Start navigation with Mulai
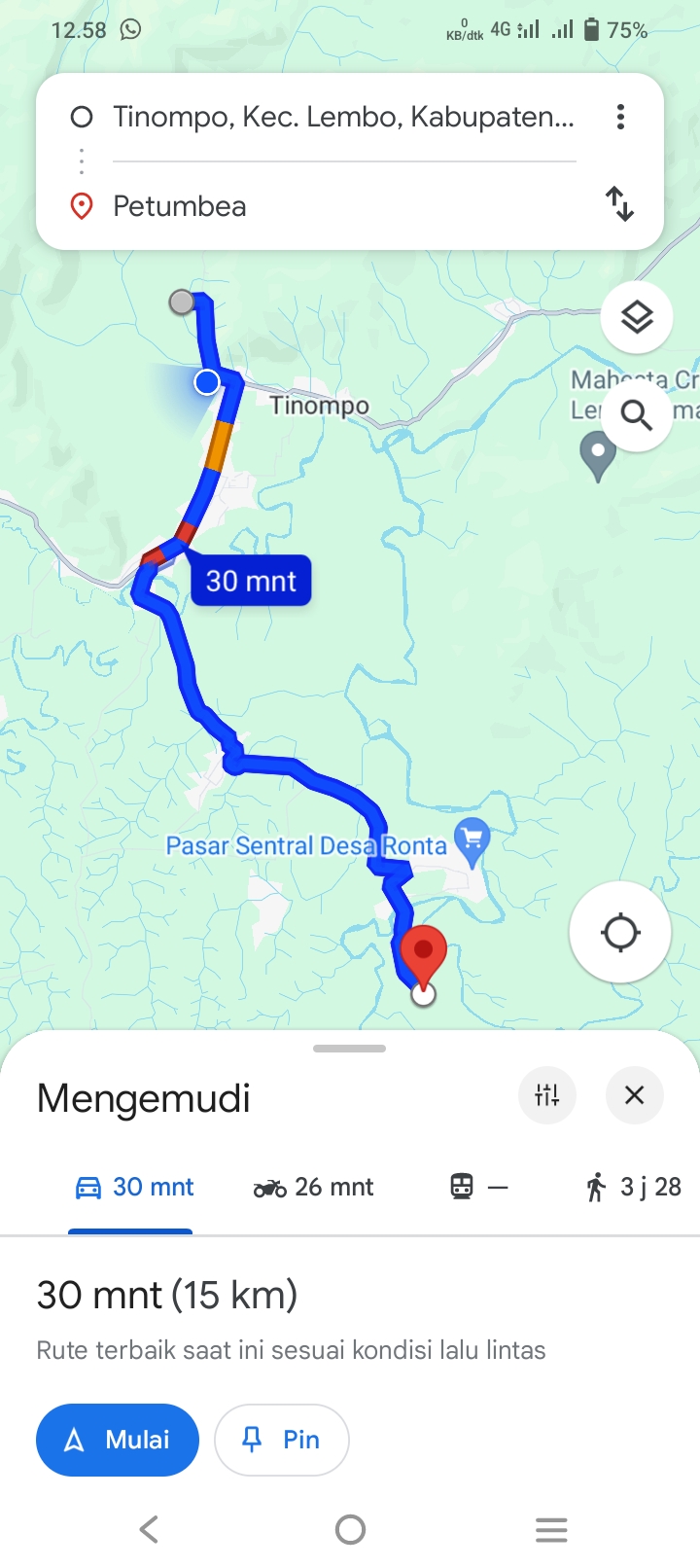 tap(118, 1440)
